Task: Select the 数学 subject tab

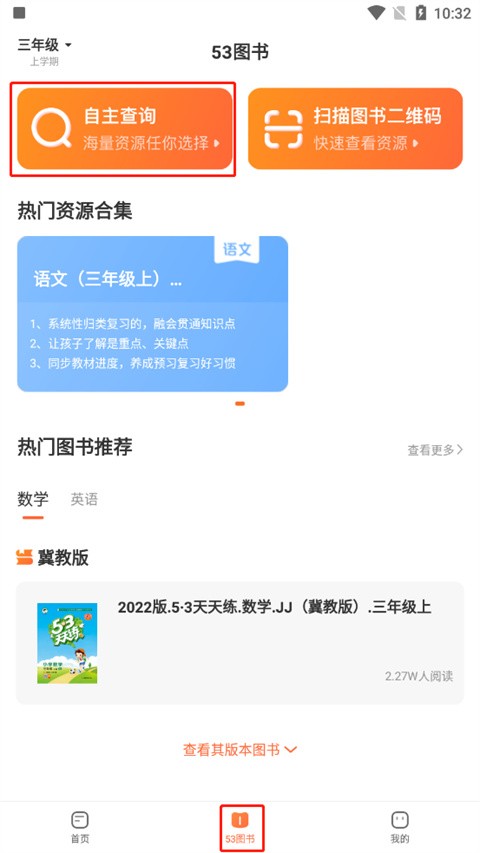Action: [33, 499]
